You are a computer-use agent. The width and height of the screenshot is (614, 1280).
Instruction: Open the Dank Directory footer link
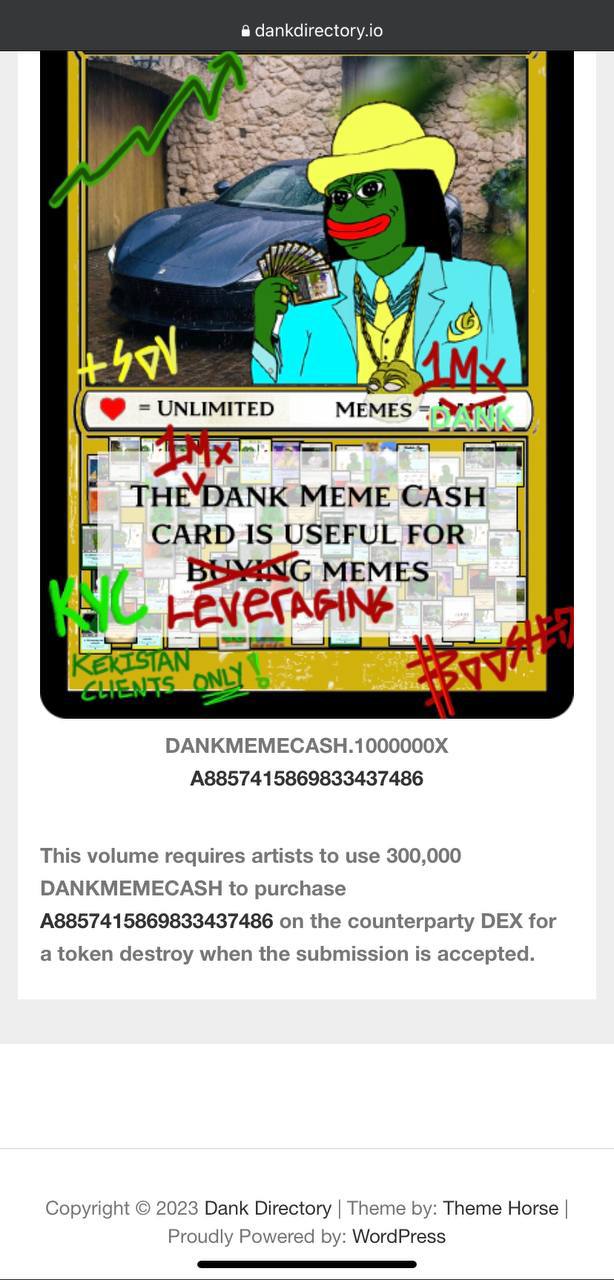tap(268, 1208)
